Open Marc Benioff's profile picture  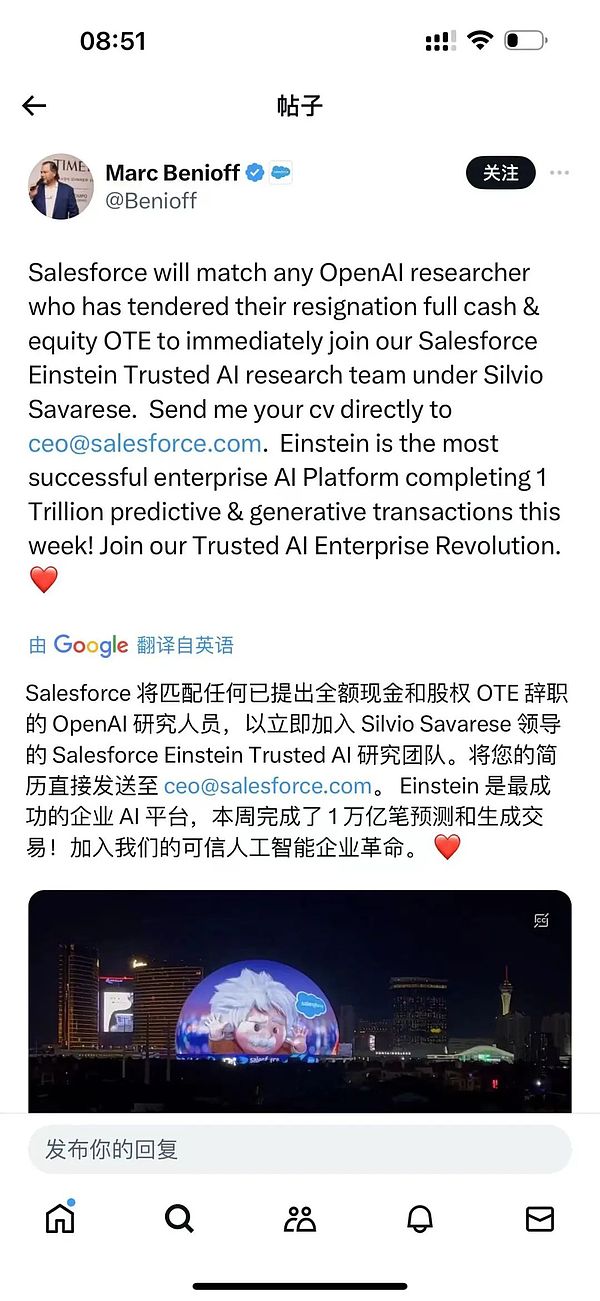(x=61, y=186)
